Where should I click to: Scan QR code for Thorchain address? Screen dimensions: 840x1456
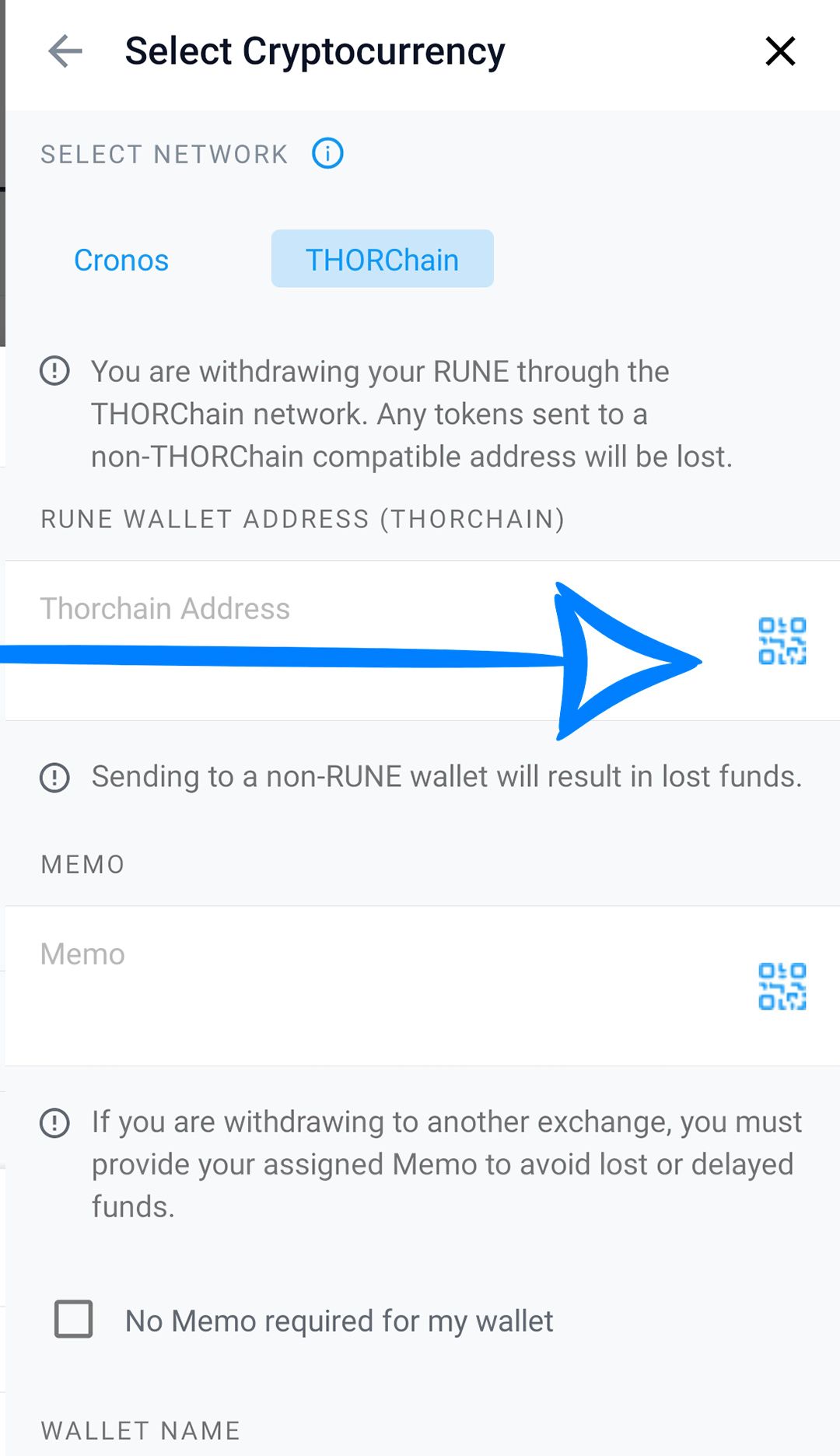pyautogui.click(x=782, y=641)
